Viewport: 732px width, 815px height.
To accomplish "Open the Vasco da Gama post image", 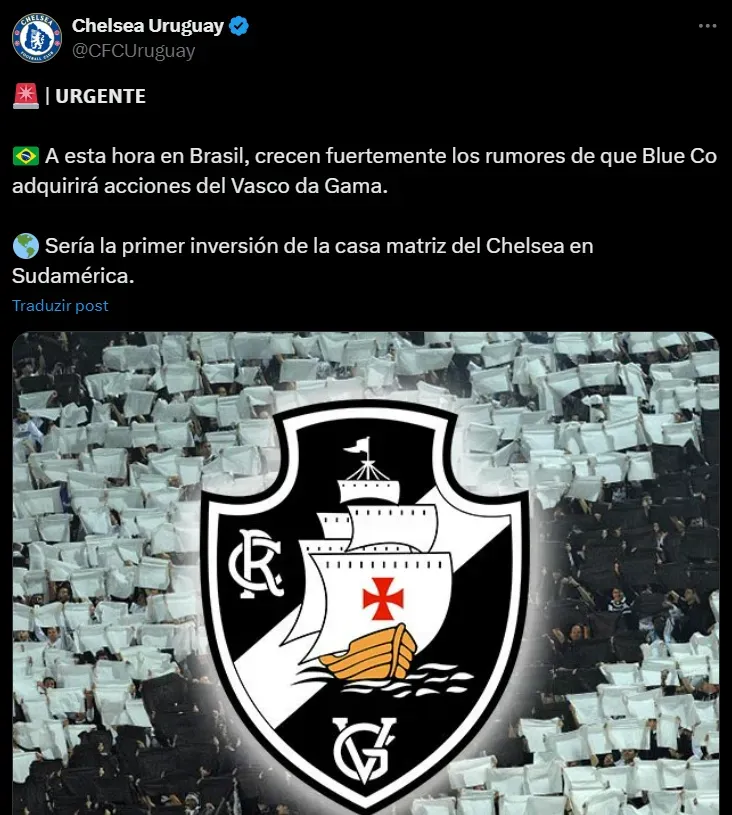I will click(x=365, y=575).
